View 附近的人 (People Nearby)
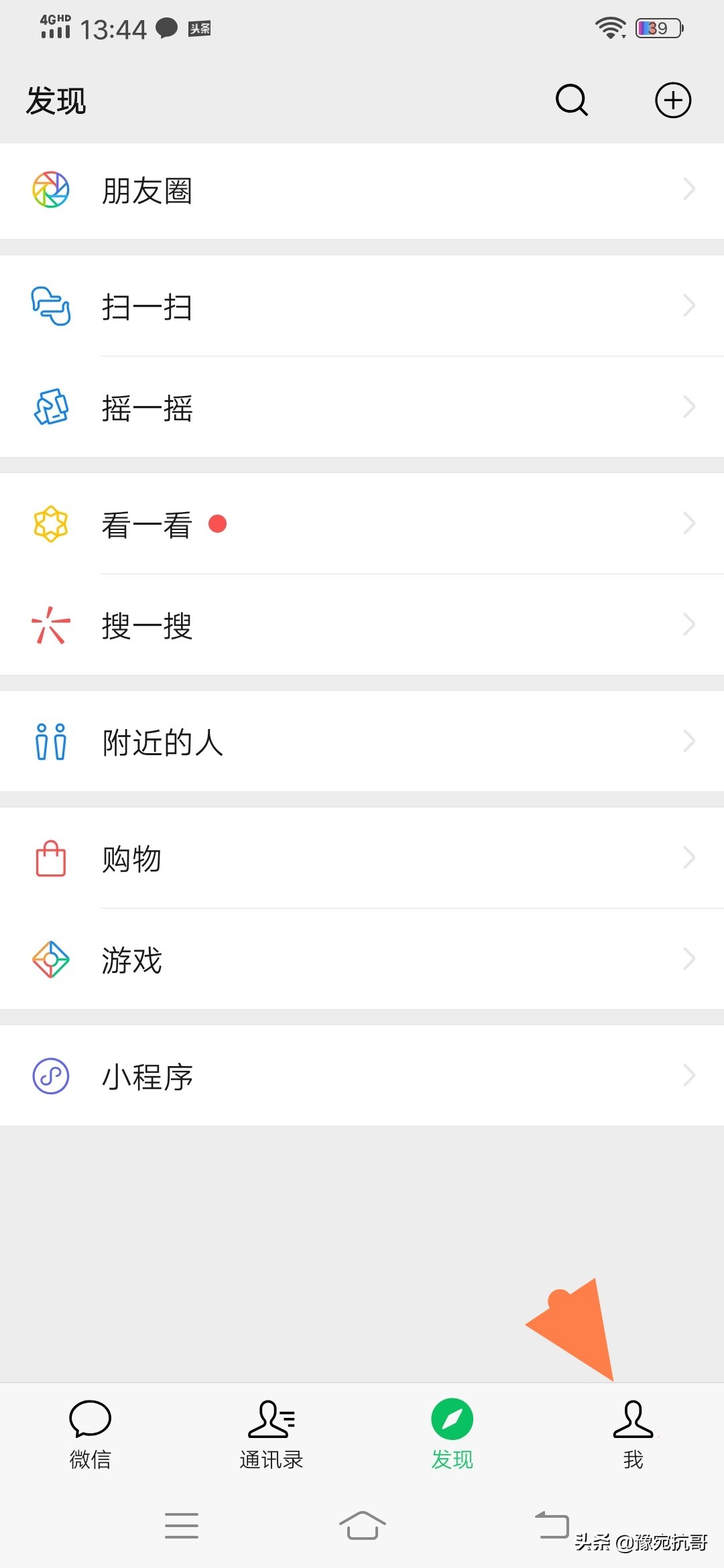Image resolution: width=724 pixels, height=1568 pixels. 362,742
